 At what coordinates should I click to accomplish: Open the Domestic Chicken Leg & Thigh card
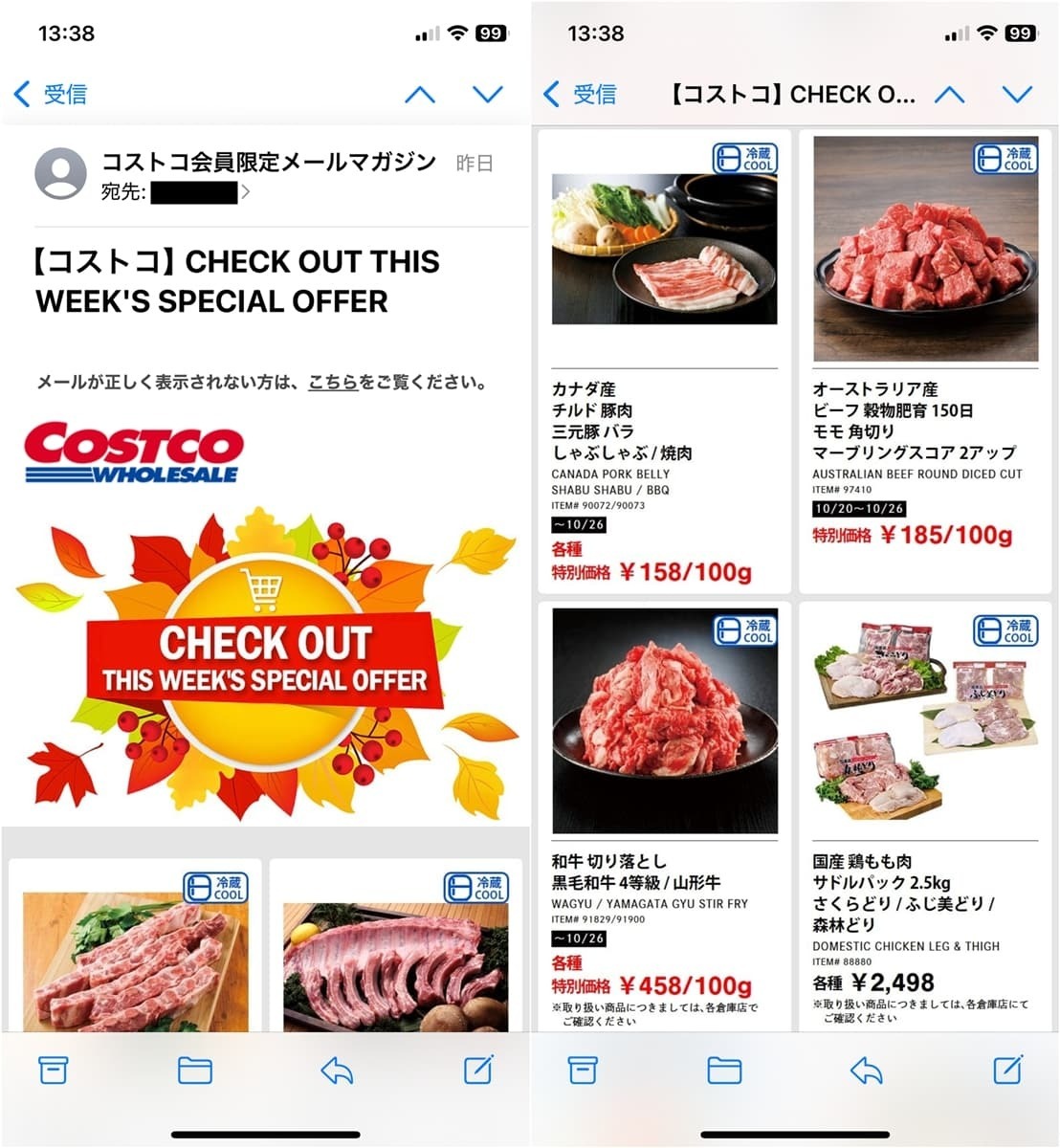[x=925, y=813]
